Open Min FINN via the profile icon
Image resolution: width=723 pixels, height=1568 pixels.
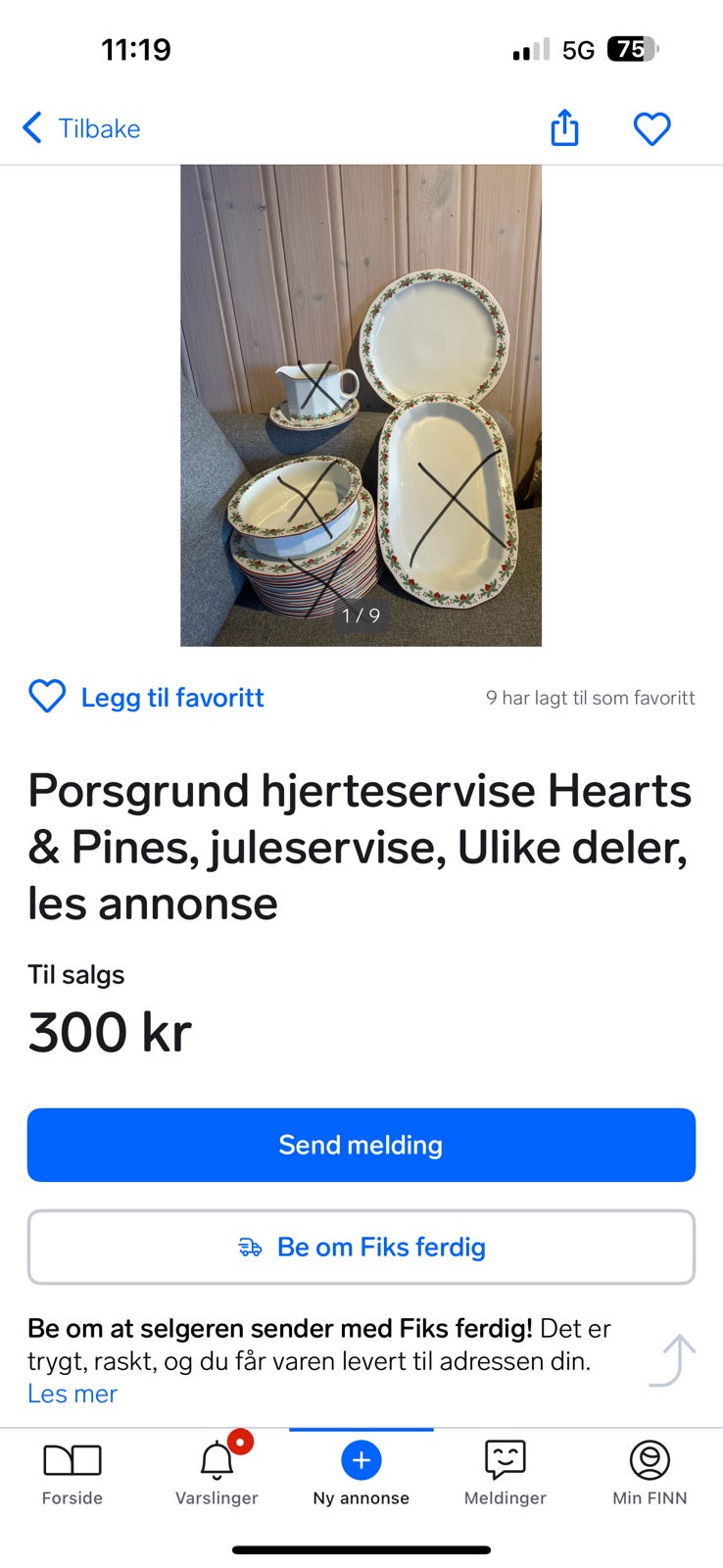pyautogui.click(x=649, y=1459)
